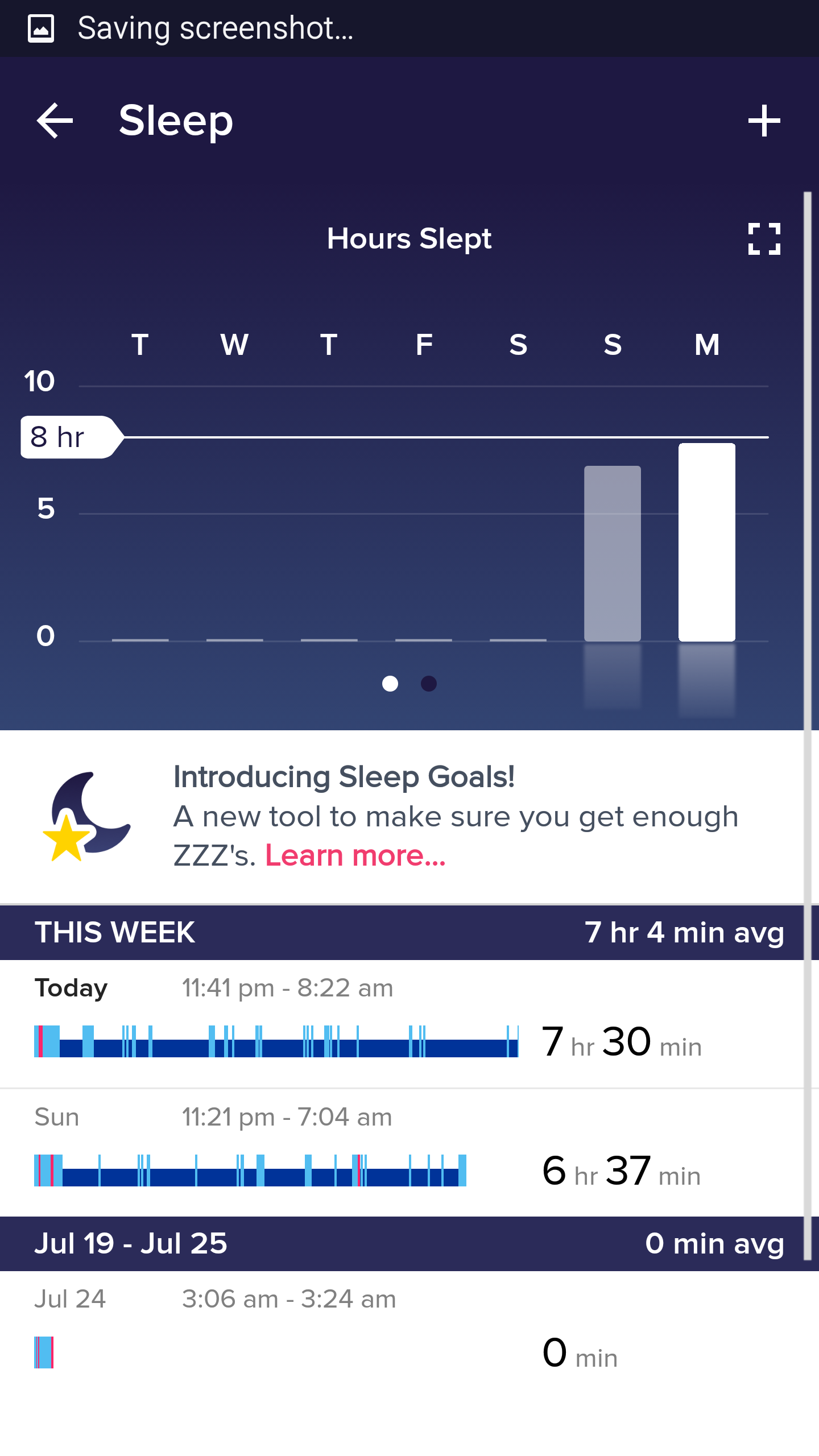Open Sunday's 6 hr 37 min sleep record
The image size is (819, 1456).
click(x=402, y=1153)
